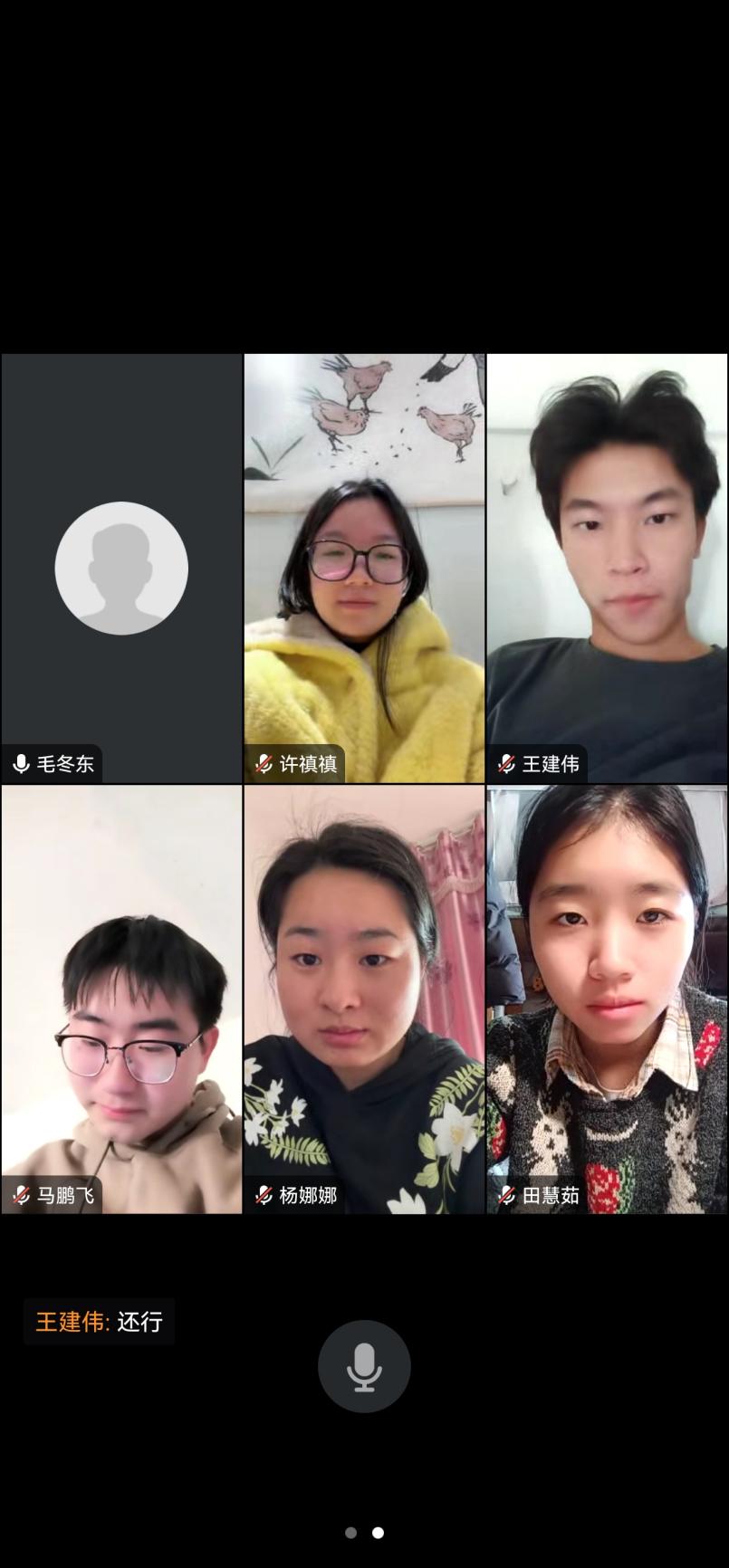Tap the first page indicator dot
The image size is (729, 1568).
tap(350, 1533)
